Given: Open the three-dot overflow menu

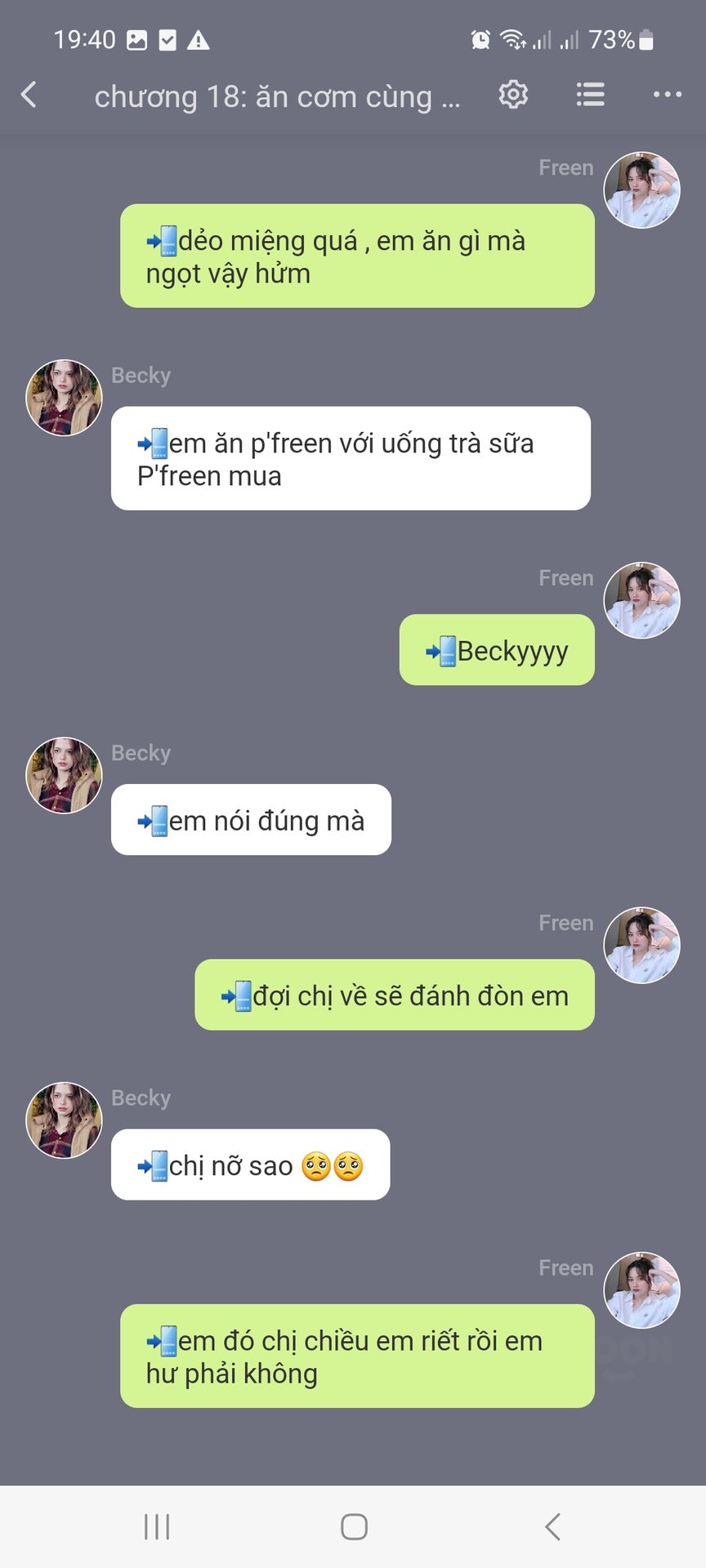Looking at the screenshot, I should 667,95.
